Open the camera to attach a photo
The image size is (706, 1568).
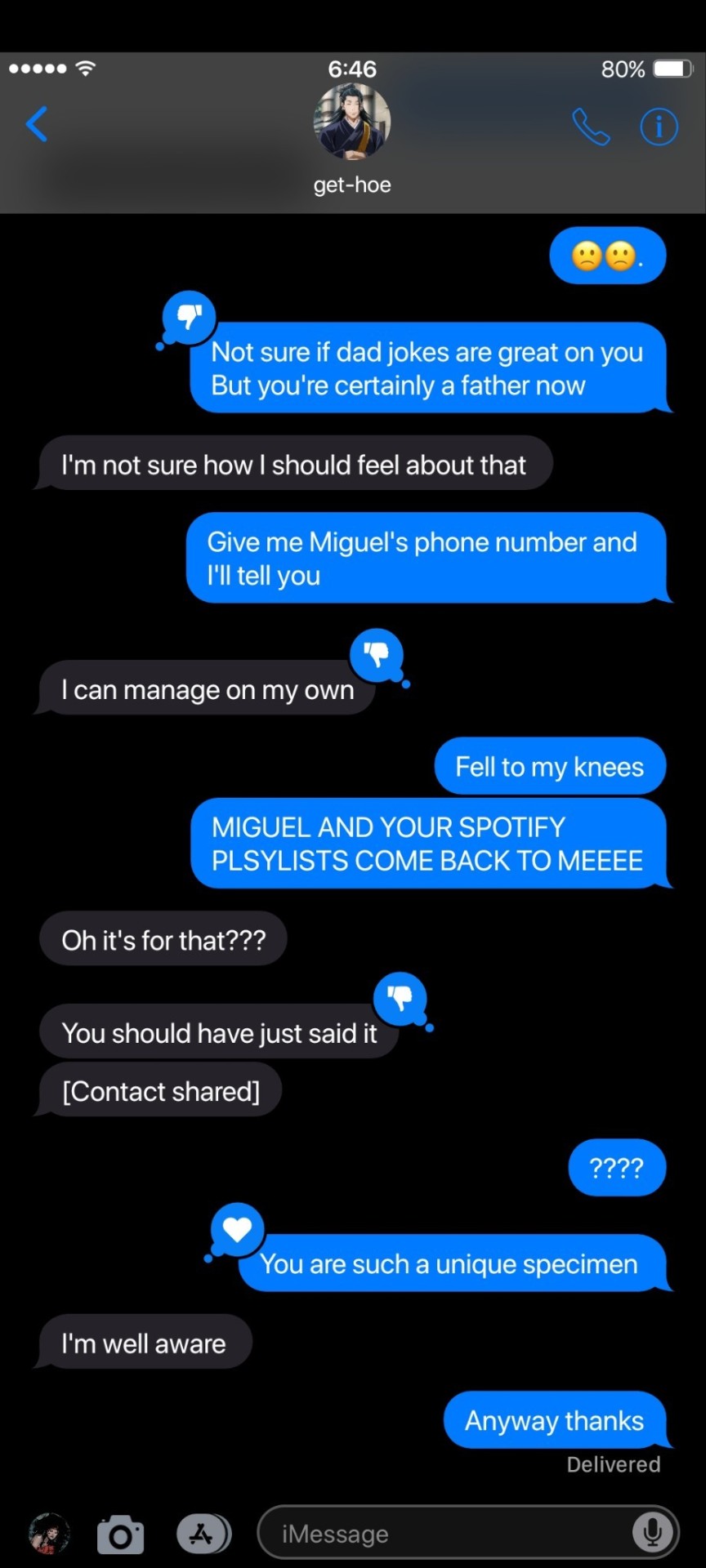pos(120,1535)
